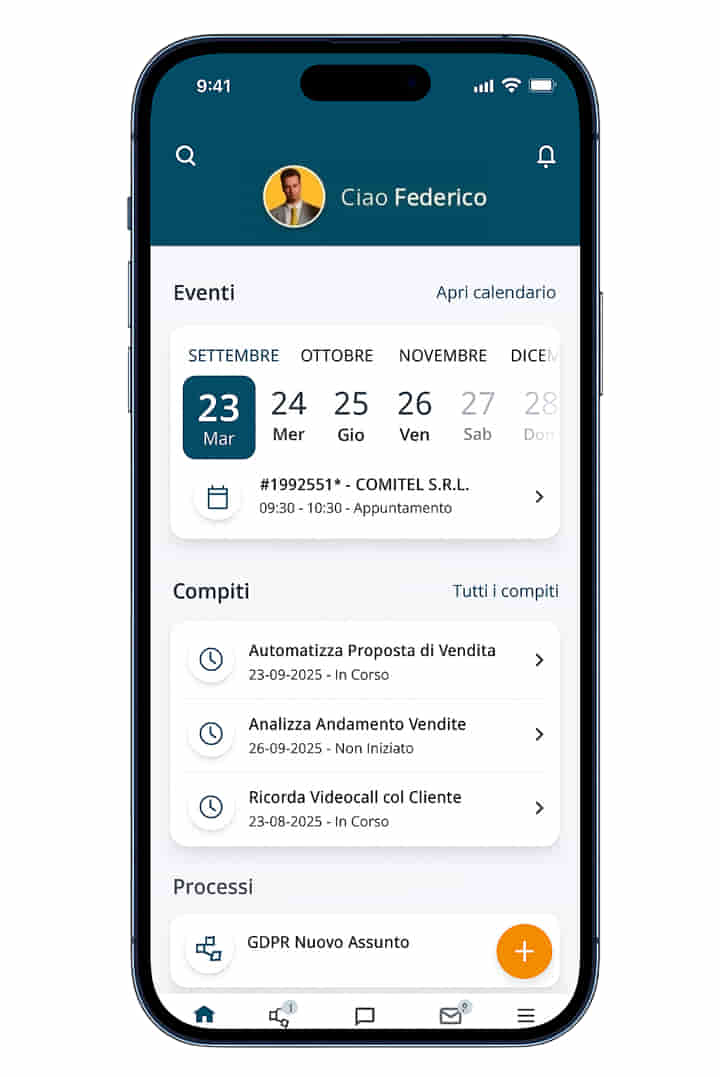Select day 26 Ven

pos(414,415)
